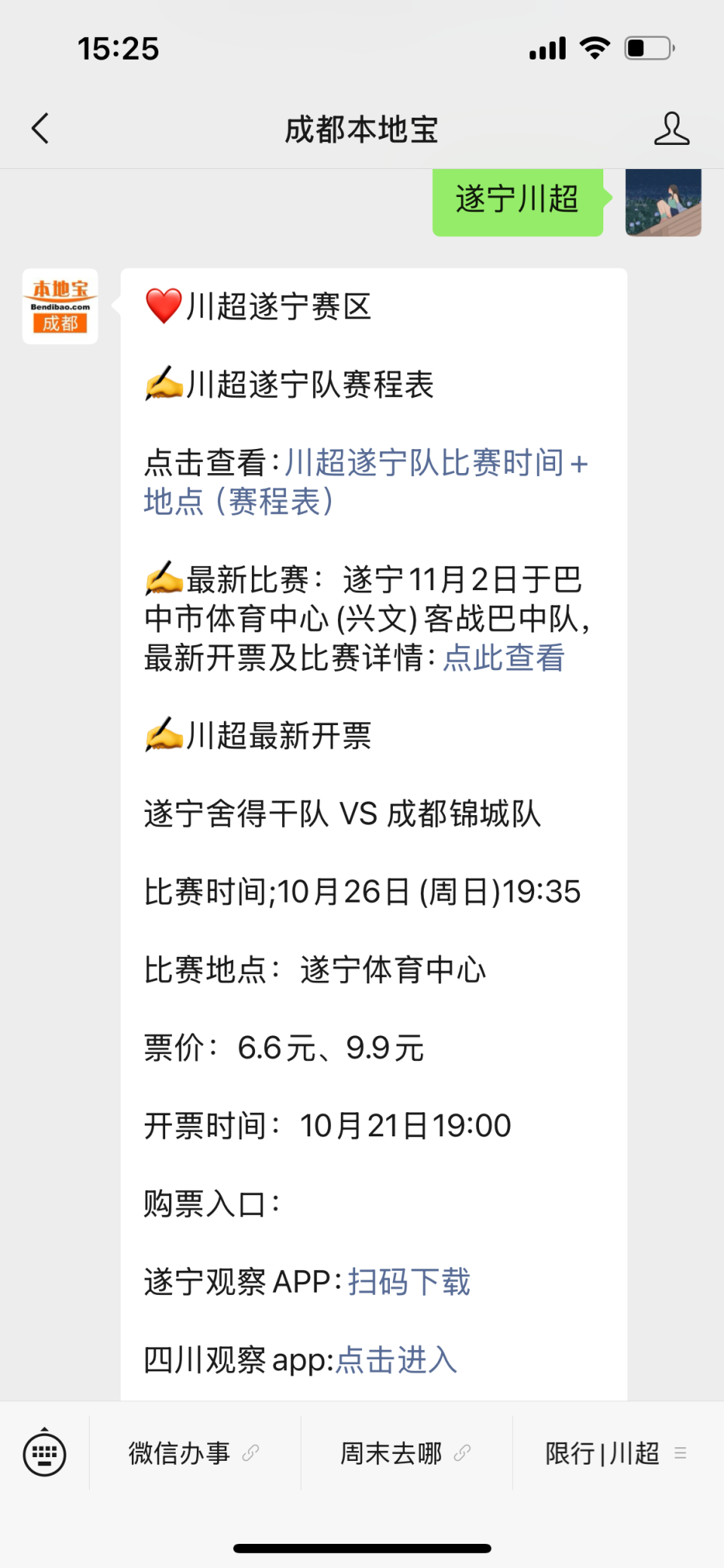Tap the 限行|川超 menu item

tap(601, 1453)
